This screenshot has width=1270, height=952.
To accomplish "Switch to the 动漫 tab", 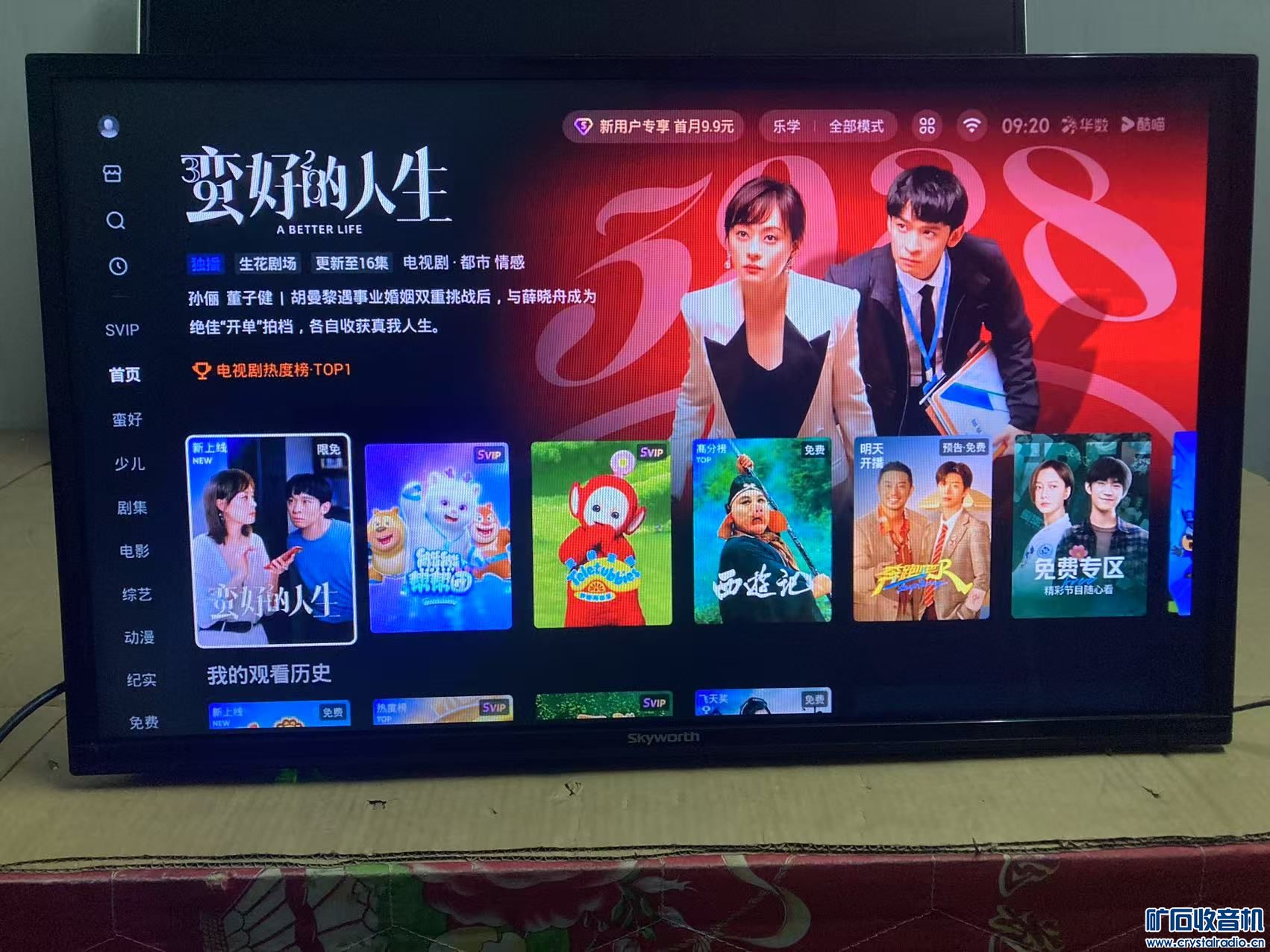I will click(139, 637).
